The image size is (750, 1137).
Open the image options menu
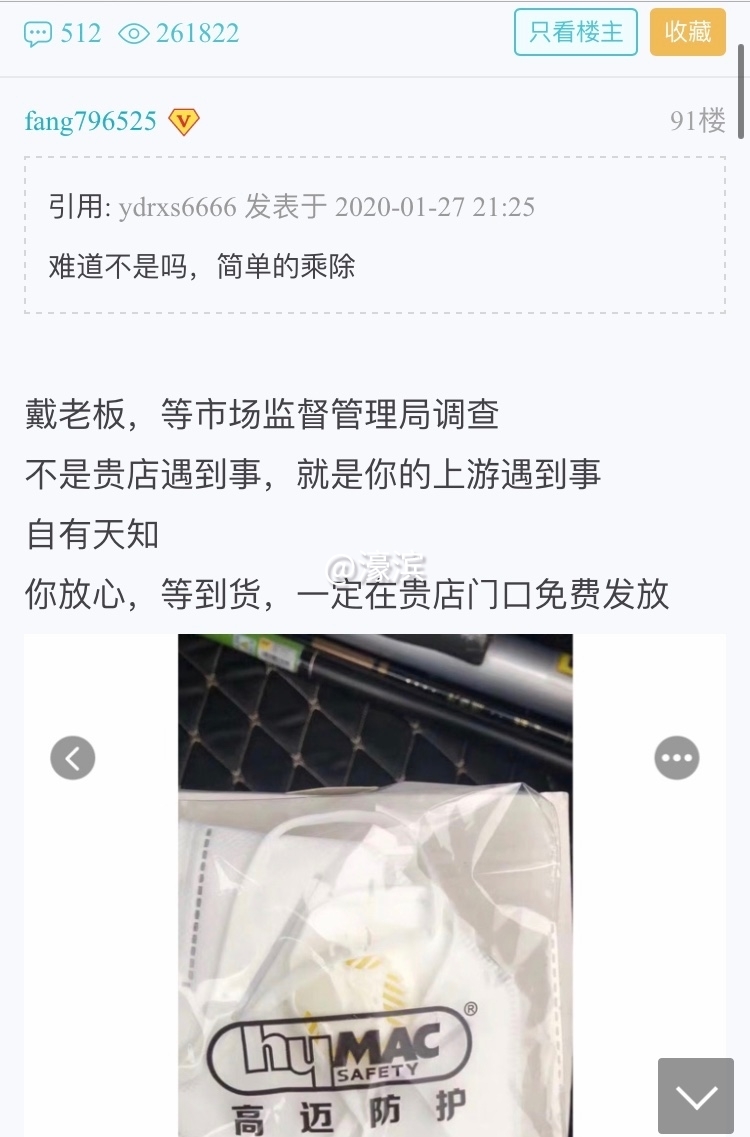(677, 758)
